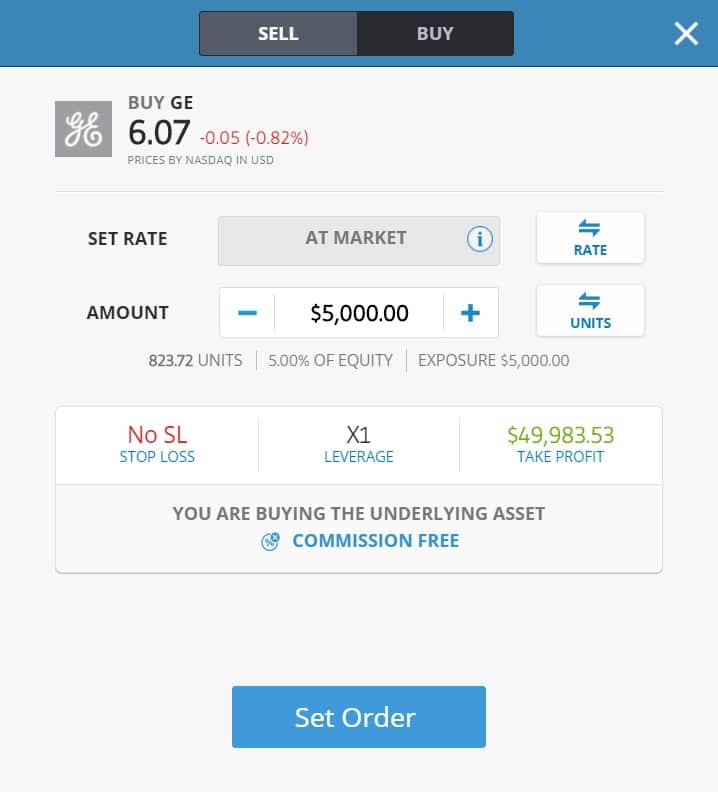Tap Set Order button

[358, 717]
